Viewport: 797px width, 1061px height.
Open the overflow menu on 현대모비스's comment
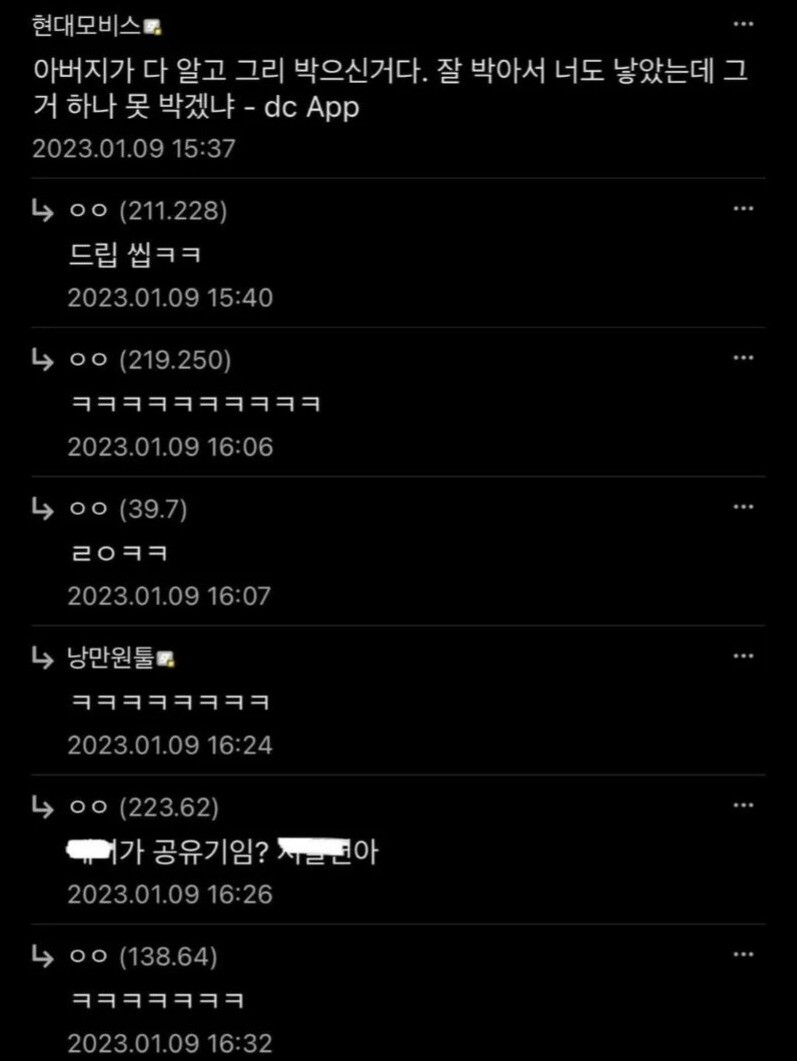[743, 24]
